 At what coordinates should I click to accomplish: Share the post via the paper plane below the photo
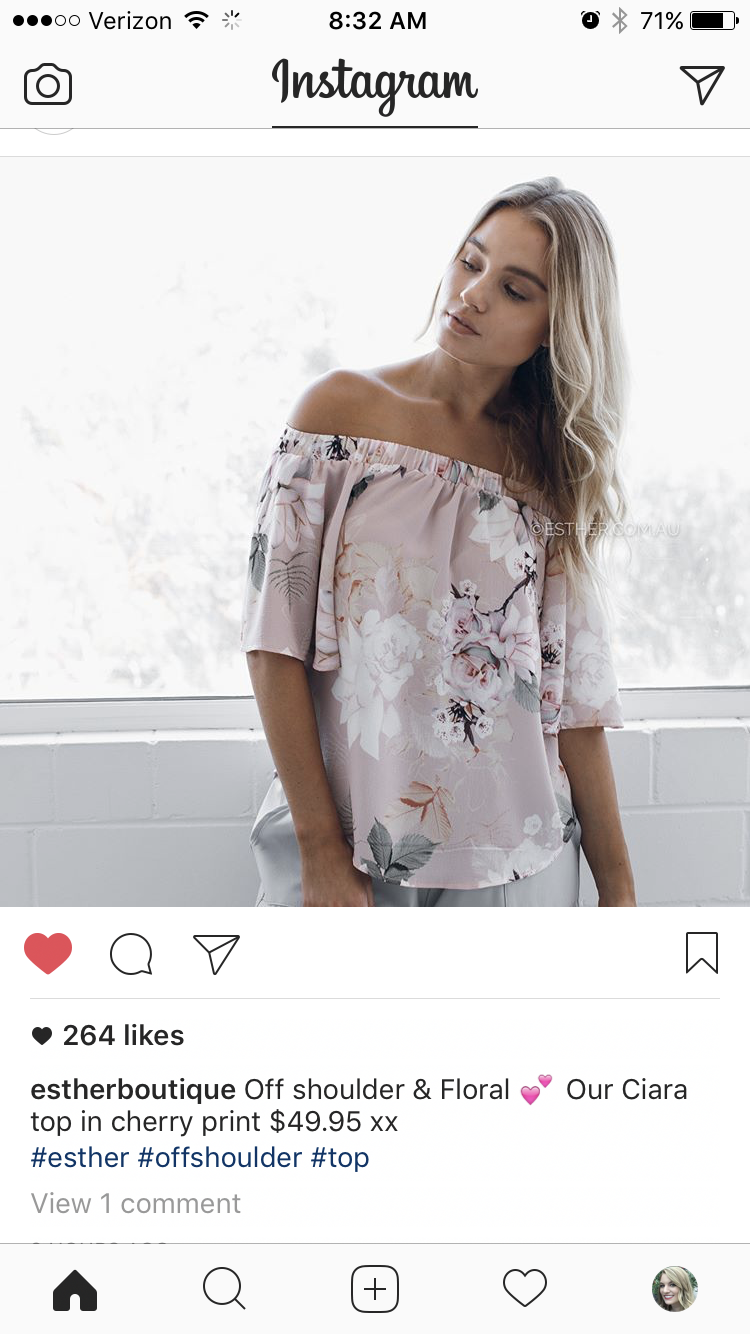coord(216,954)
